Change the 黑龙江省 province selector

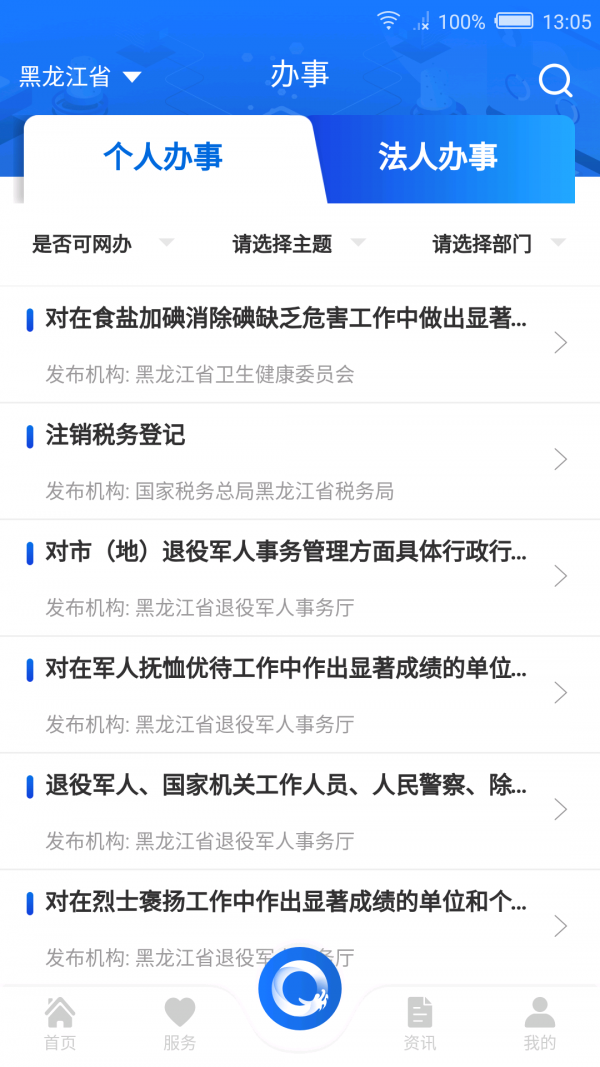click(80, 77)
